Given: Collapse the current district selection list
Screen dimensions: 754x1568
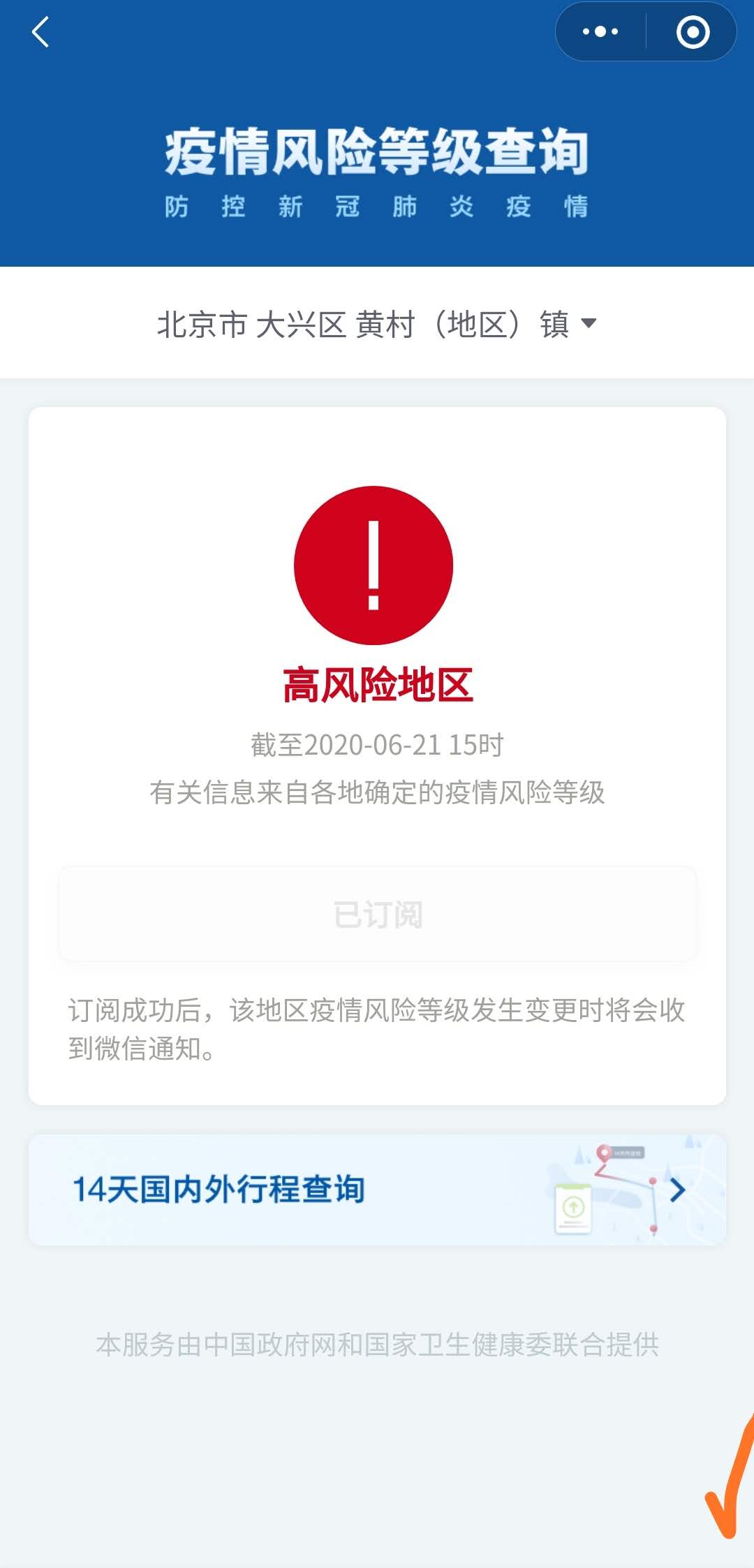Looking at the screenshot, I should tap(590, 323).
